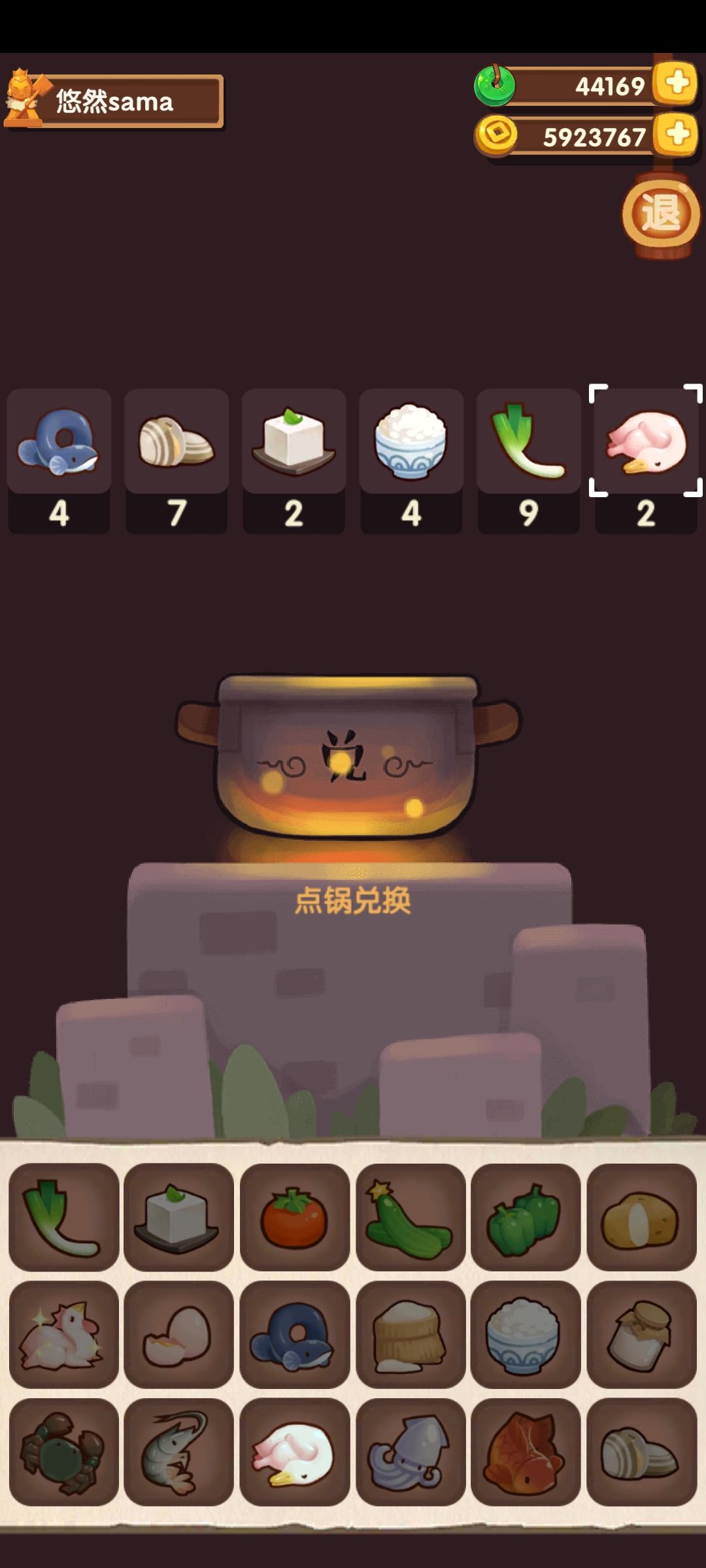Pick the egg ingredient from the grid
Viewport: 706px width, 1568px height.
pyautogui.click(x=179, y=1332)
